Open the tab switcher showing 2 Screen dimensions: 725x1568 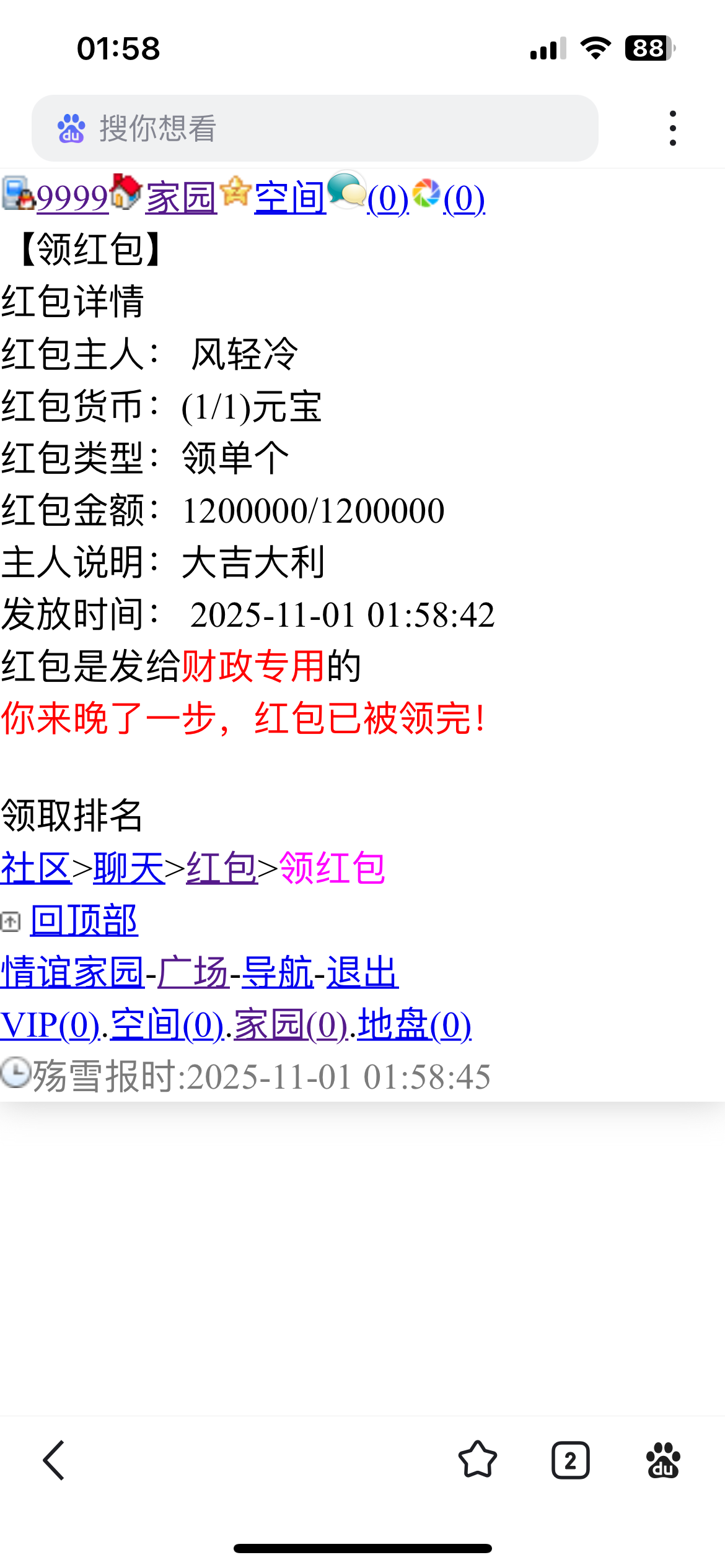pyautogui.click(x=570, y=1460)
